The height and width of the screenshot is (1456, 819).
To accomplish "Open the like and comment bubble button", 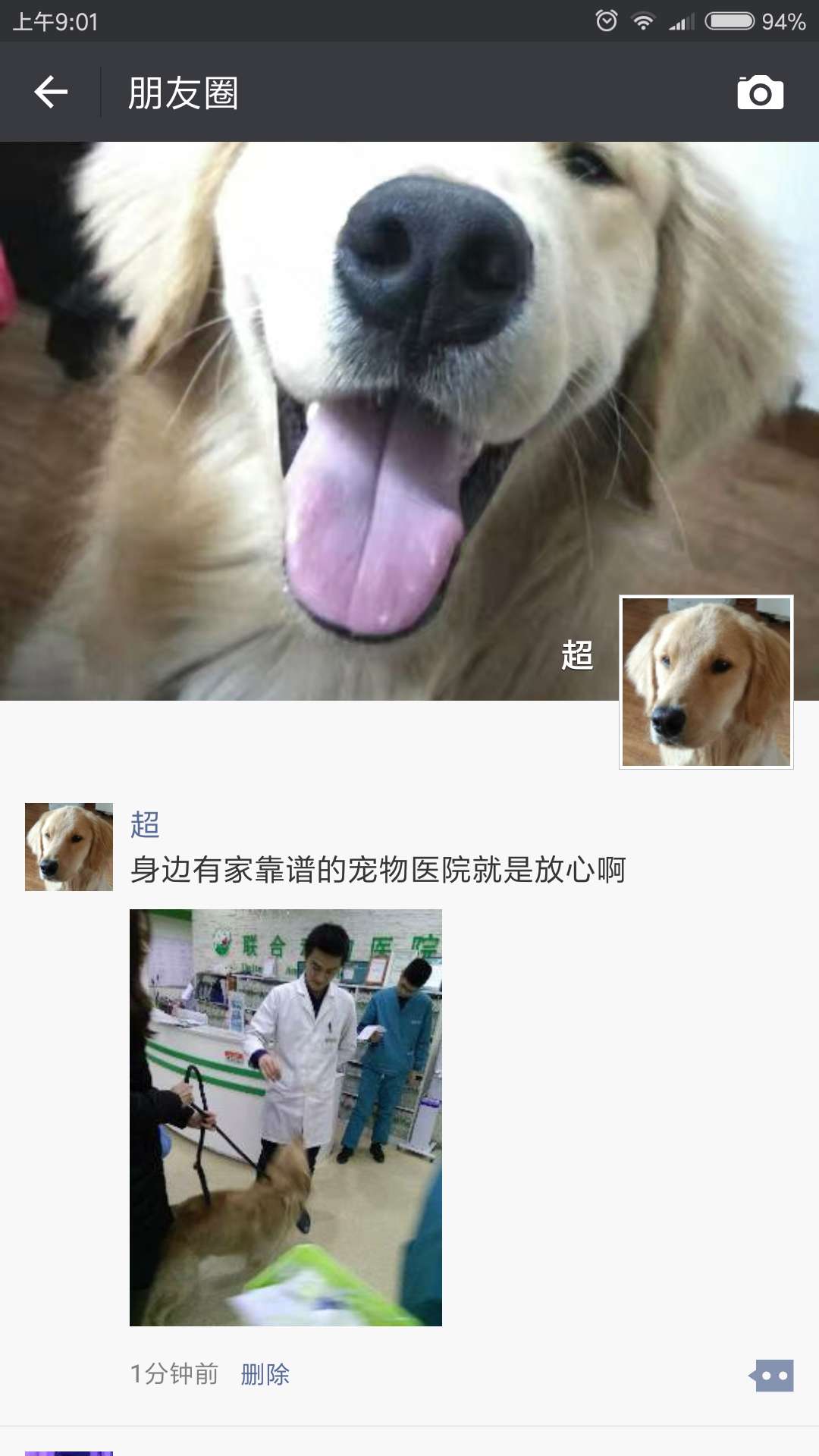I will (x=772, y=1375).
